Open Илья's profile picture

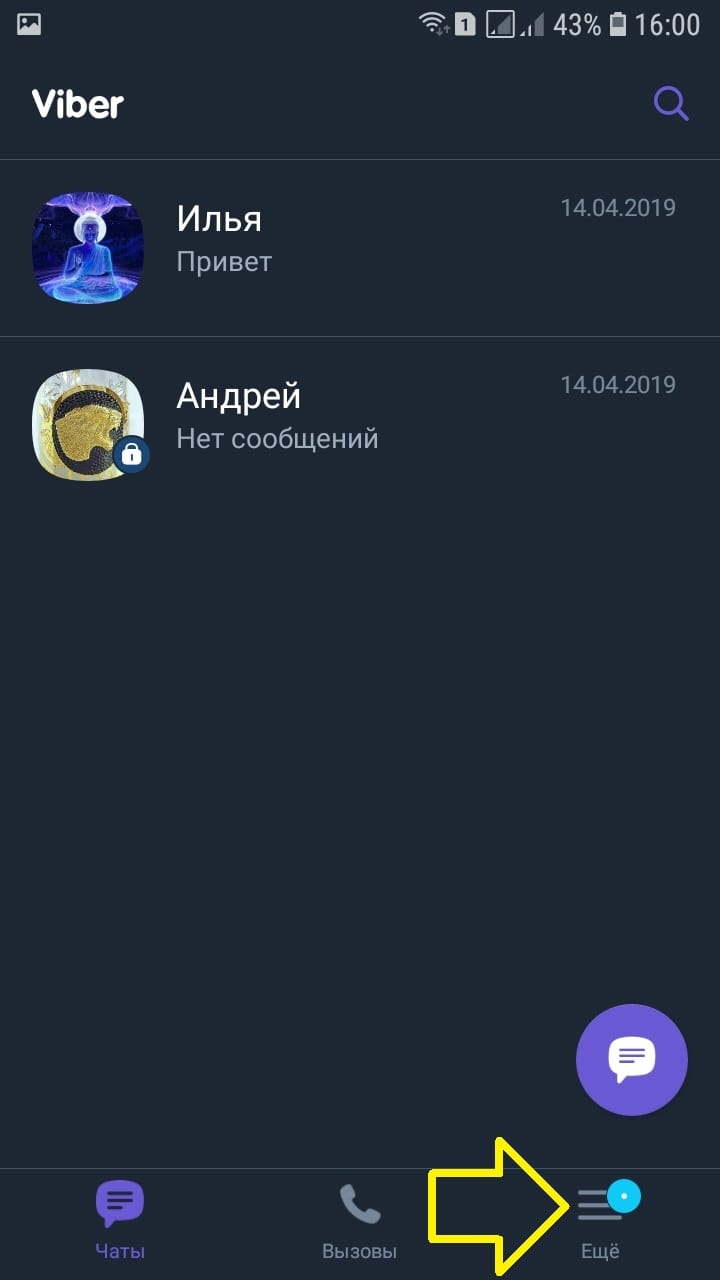click(88, 248)
